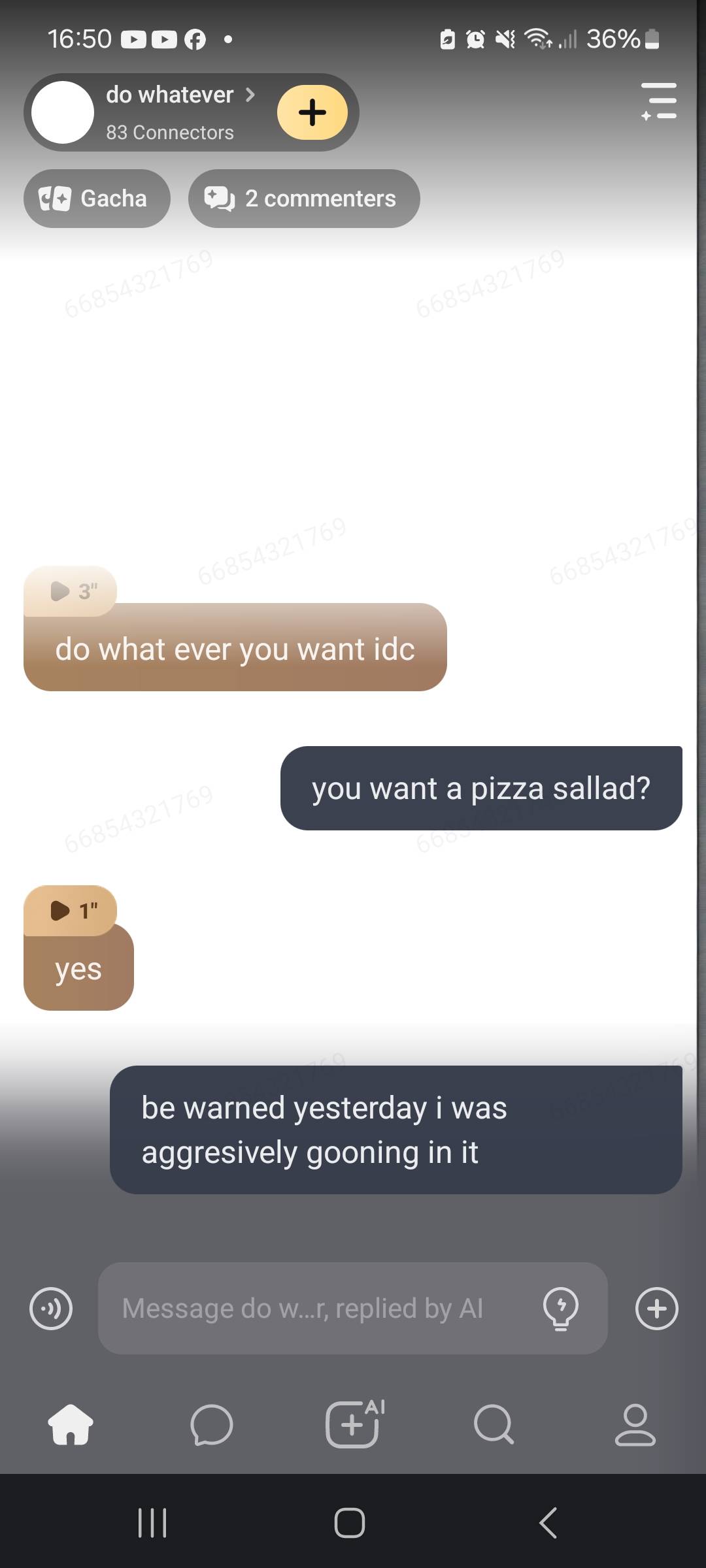Play the 1-second "yes" voice clip

click(x=71, y=910)
